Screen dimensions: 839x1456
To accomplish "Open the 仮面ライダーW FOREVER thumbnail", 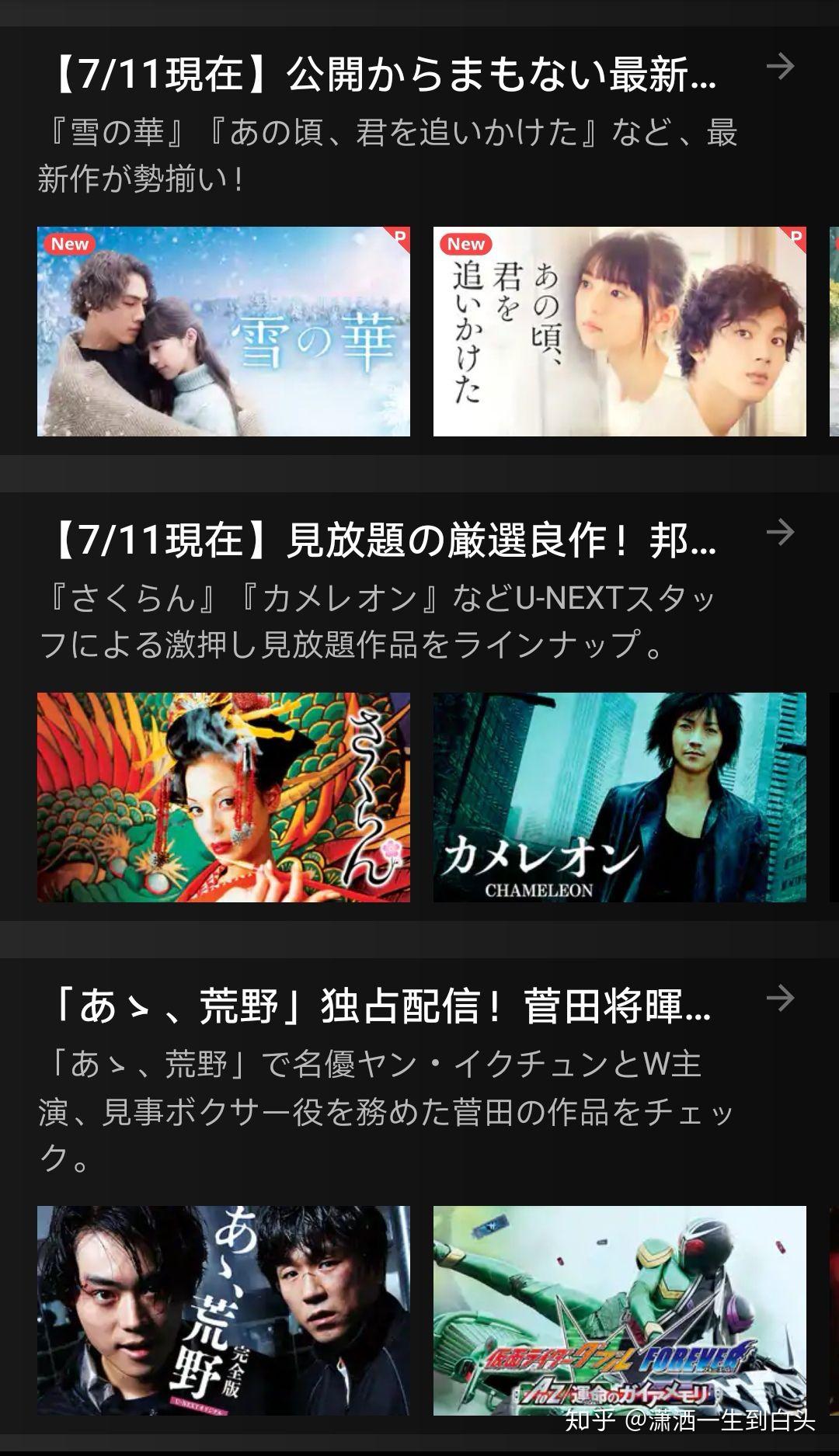I will (x=619, y=1310).
